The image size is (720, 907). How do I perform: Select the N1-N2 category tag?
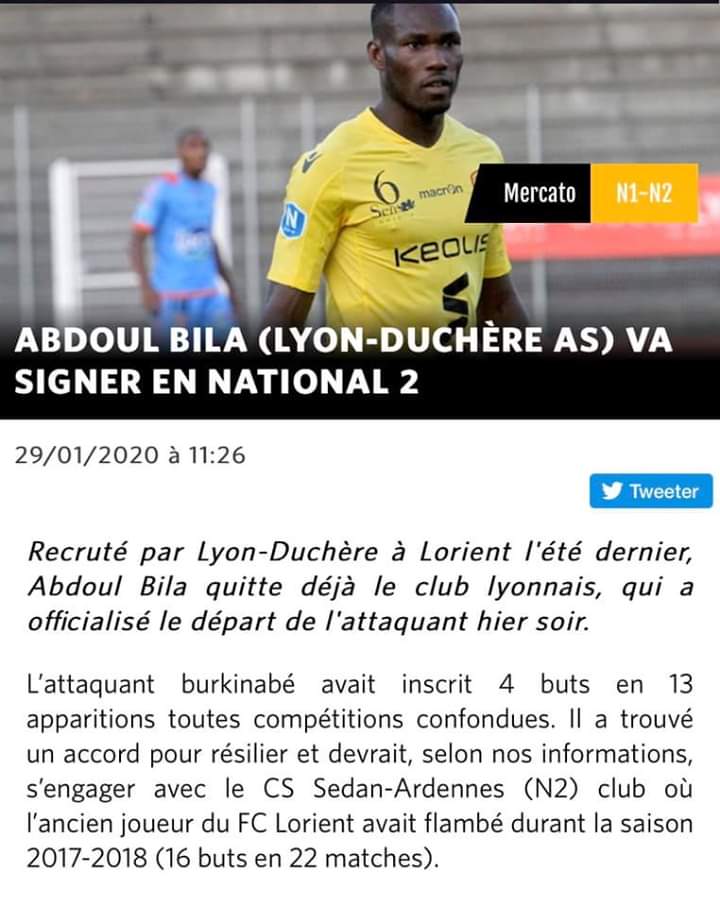643,193
